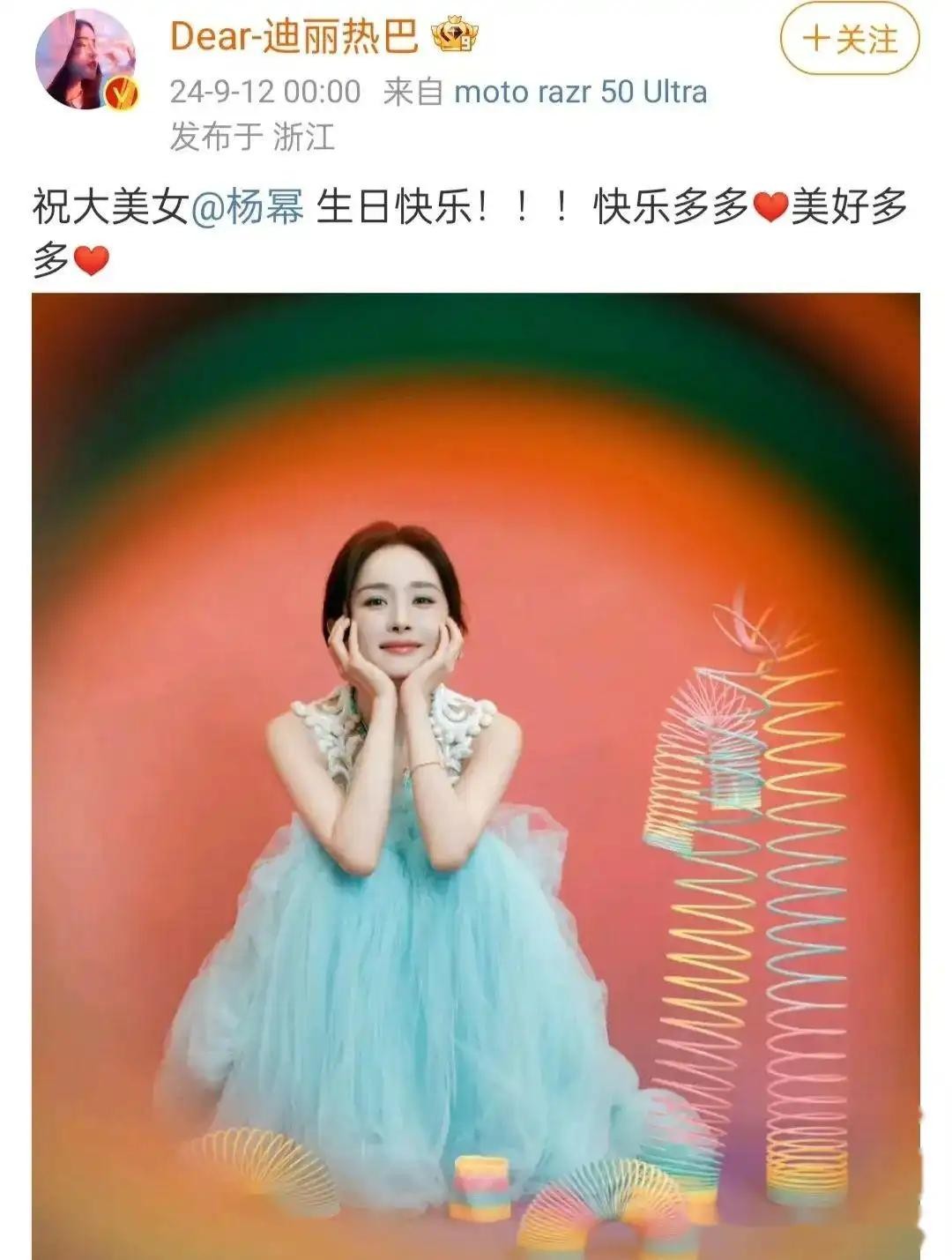This screenshot has height=1260, width=952.
Task: Follow the account with the 关注 button
Action: pyautogui.click(x=849, y=41)
